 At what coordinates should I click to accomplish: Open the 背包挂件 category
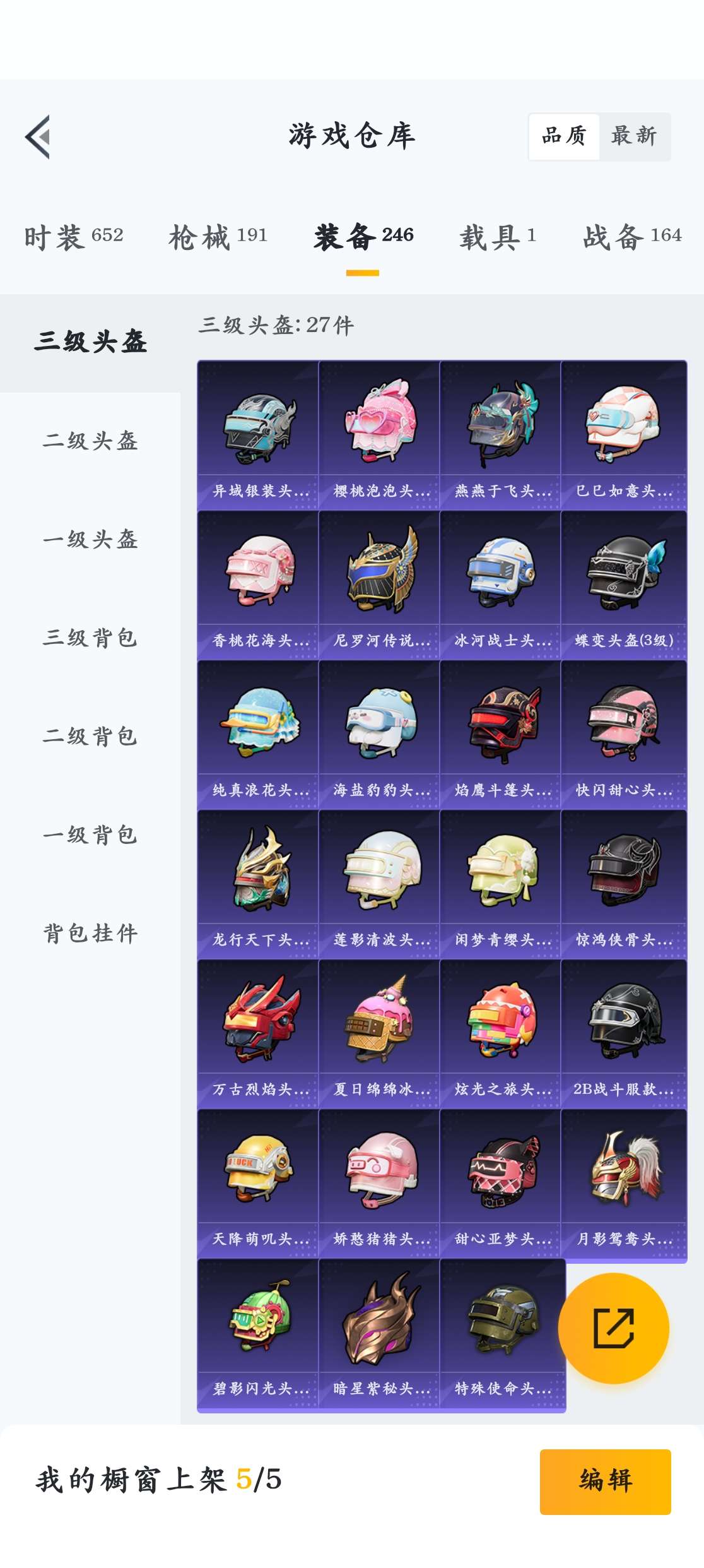pos(90,933)
